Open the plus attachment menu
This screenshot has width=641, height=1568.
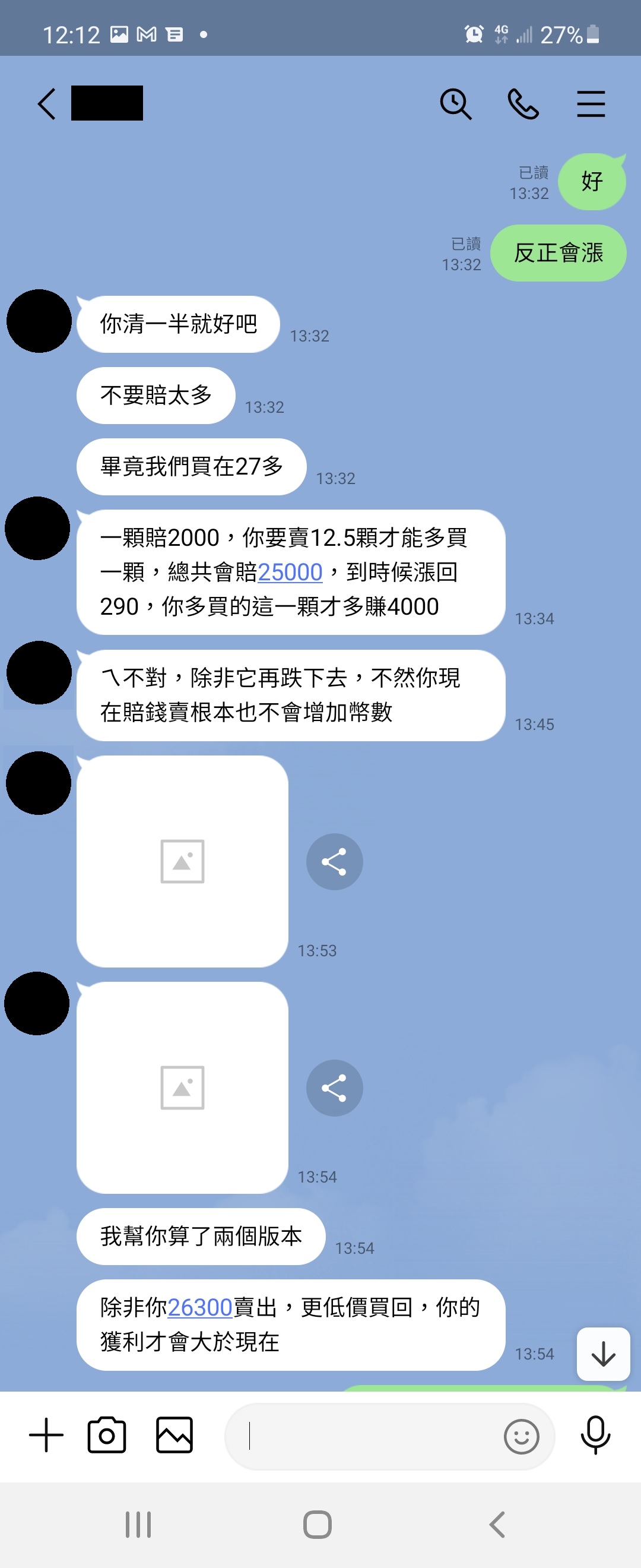[46, 1435]
